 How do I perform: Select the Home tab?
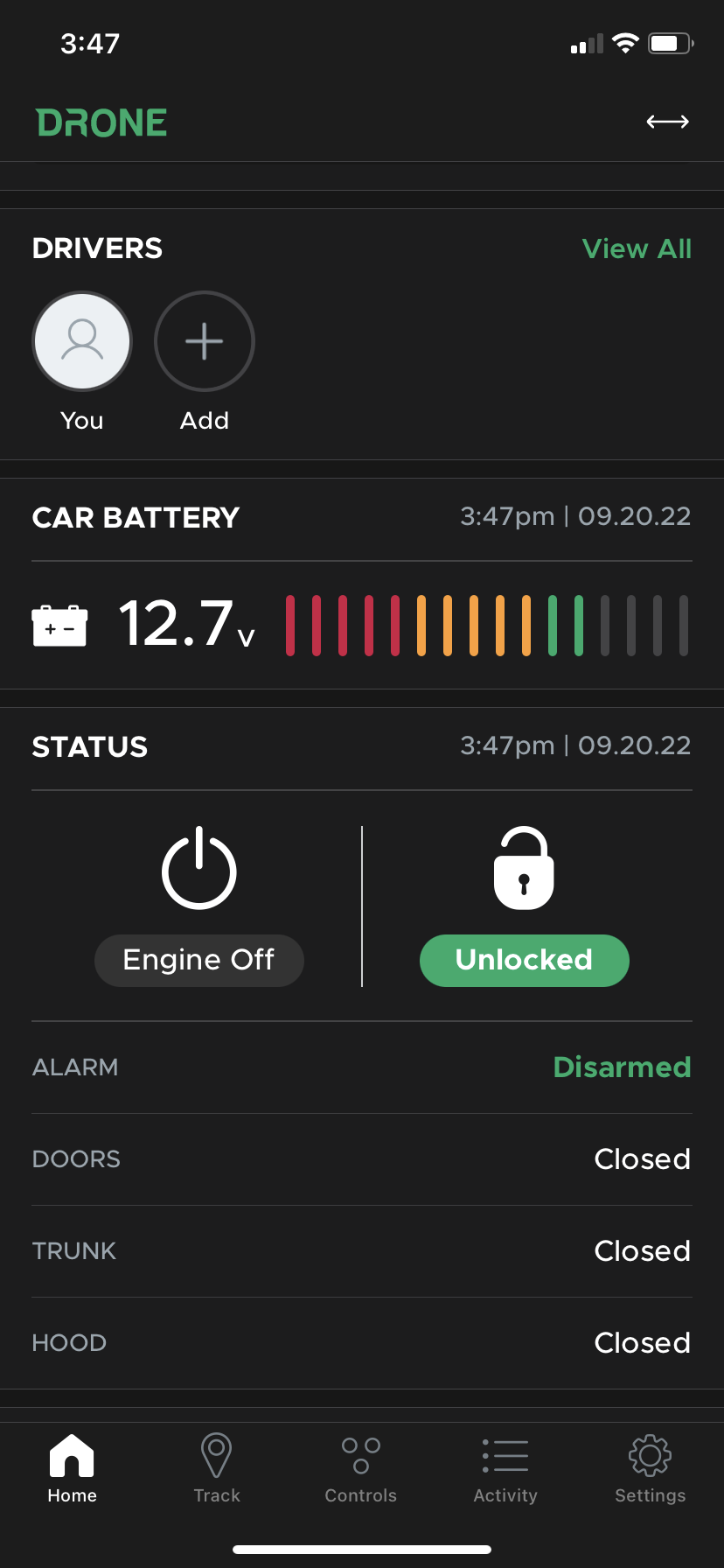click(73, 1468)
